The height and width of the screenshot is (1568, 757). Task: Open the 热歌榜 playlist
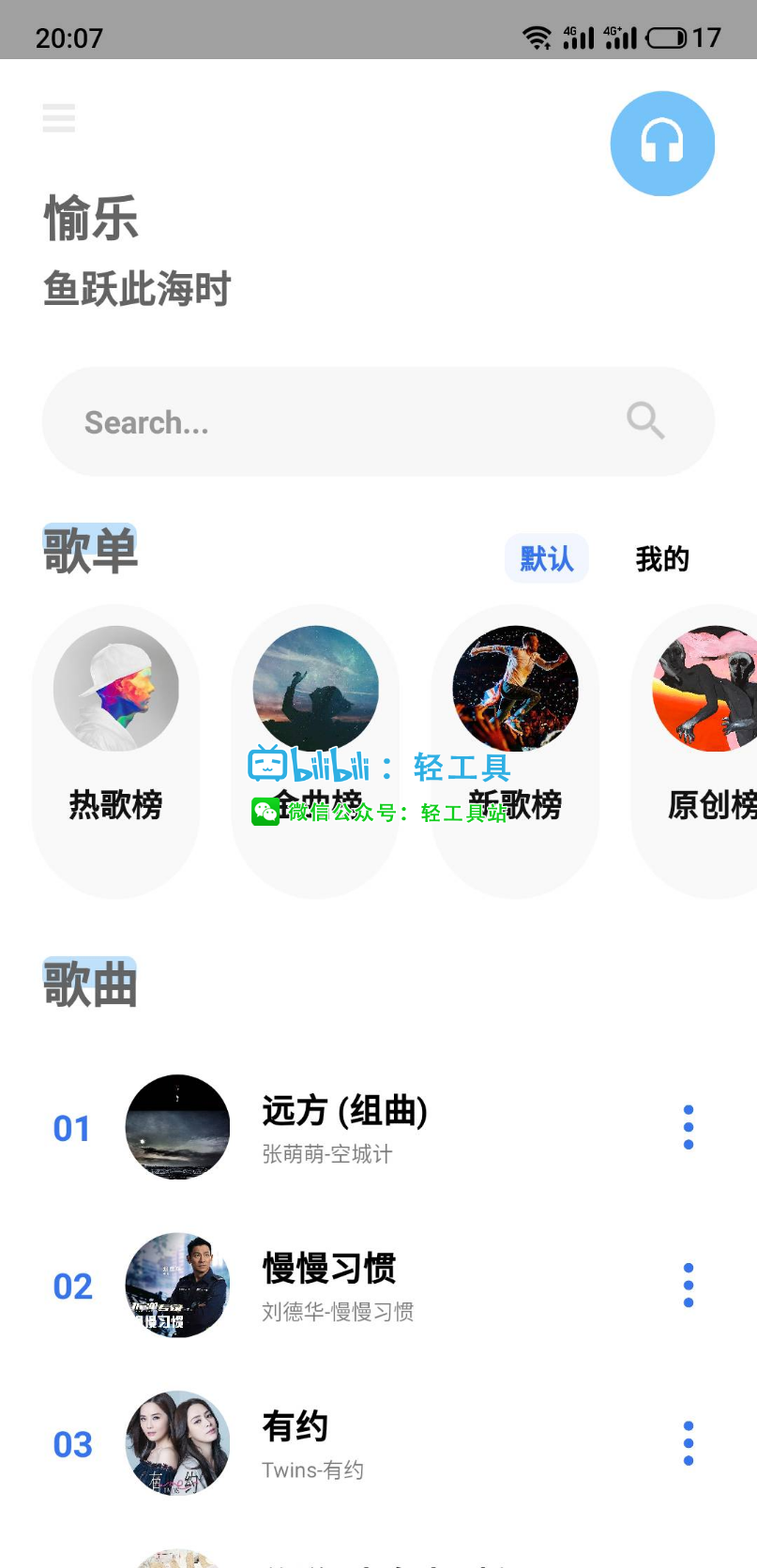[x=116, y=751]
